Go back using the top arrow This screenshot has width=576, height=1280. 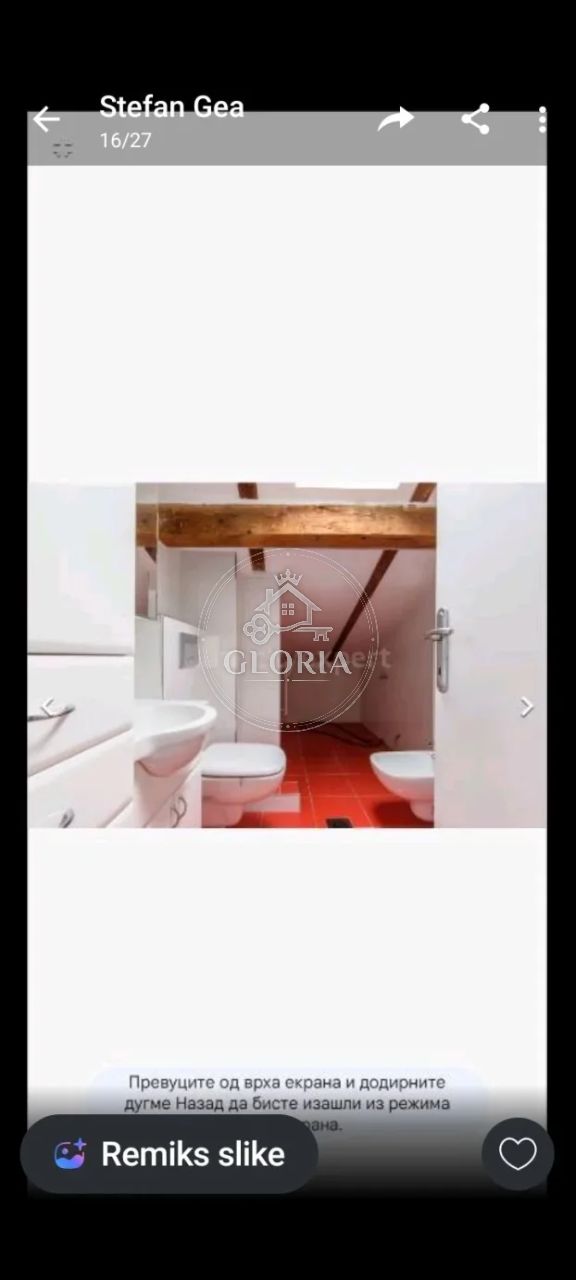point(46,120)
